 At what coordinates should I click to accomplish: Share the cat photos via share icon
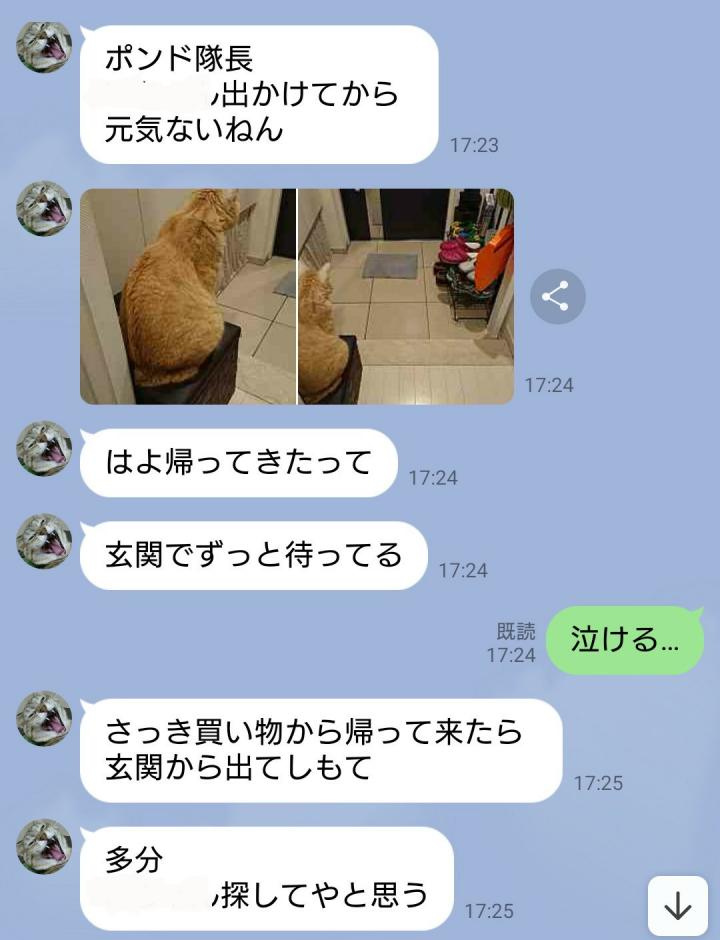point(557,296)
